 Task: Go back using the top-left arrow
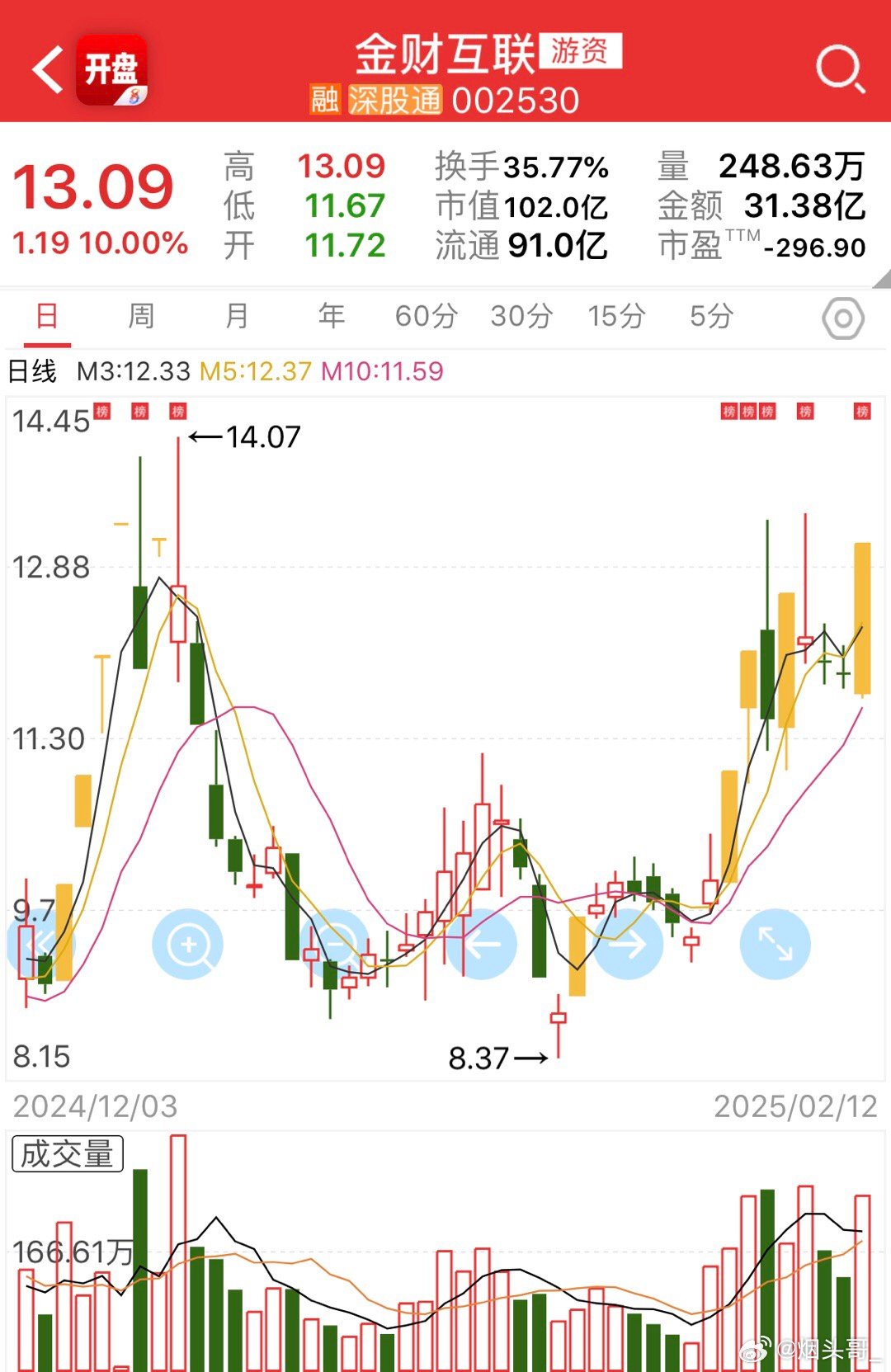click(x=49, y=69)
